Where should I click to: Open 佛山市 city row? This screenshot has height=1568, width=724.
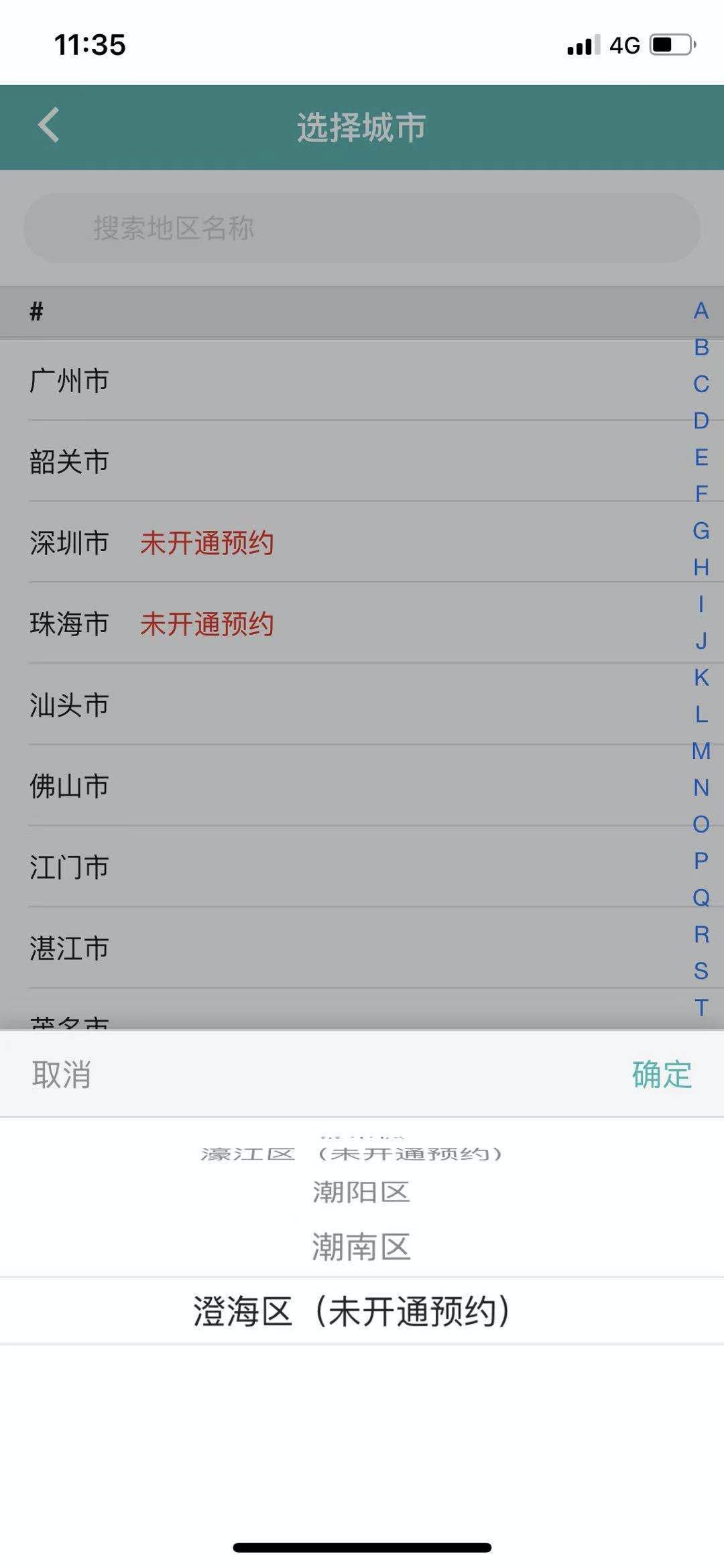pyautogui.click(x=70, y=786)
